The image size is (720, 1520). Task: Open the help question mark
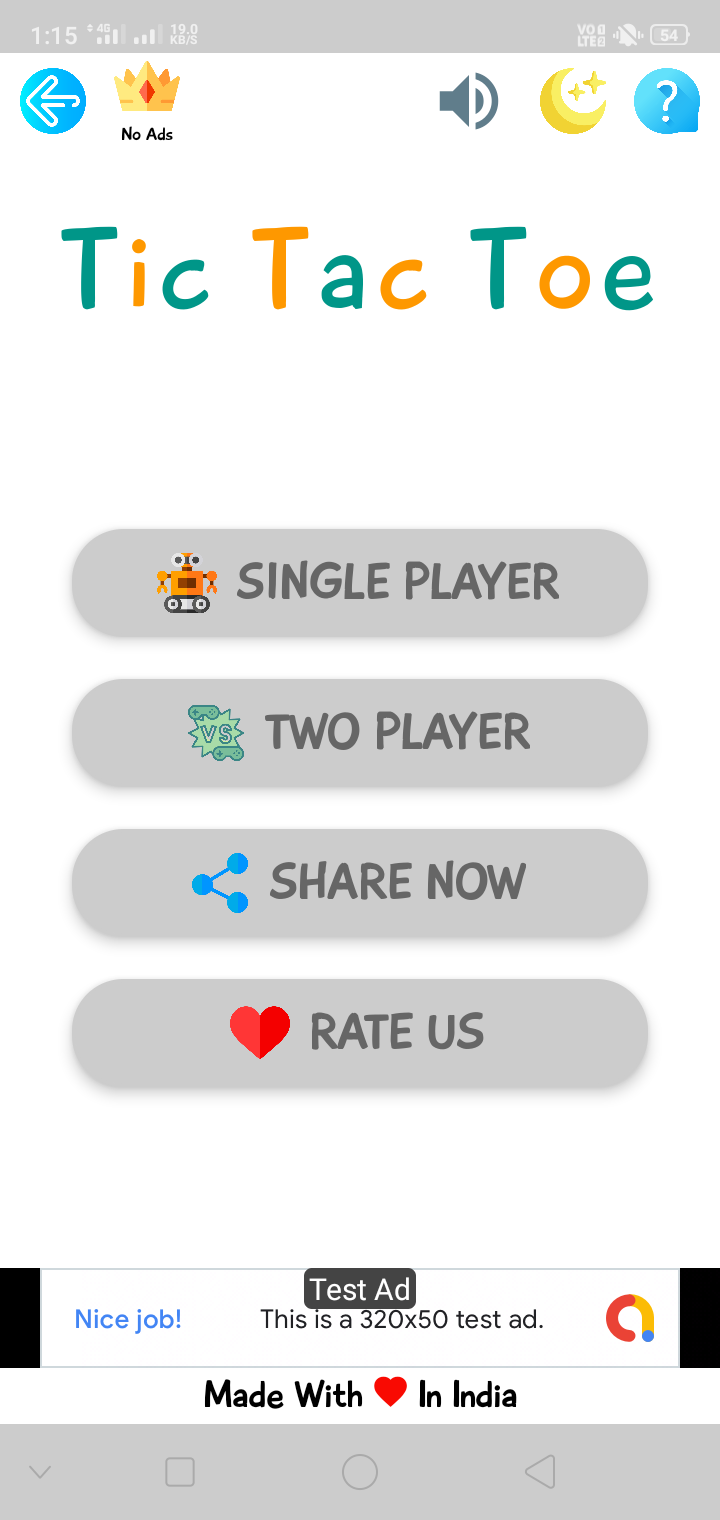click(666, 101)
